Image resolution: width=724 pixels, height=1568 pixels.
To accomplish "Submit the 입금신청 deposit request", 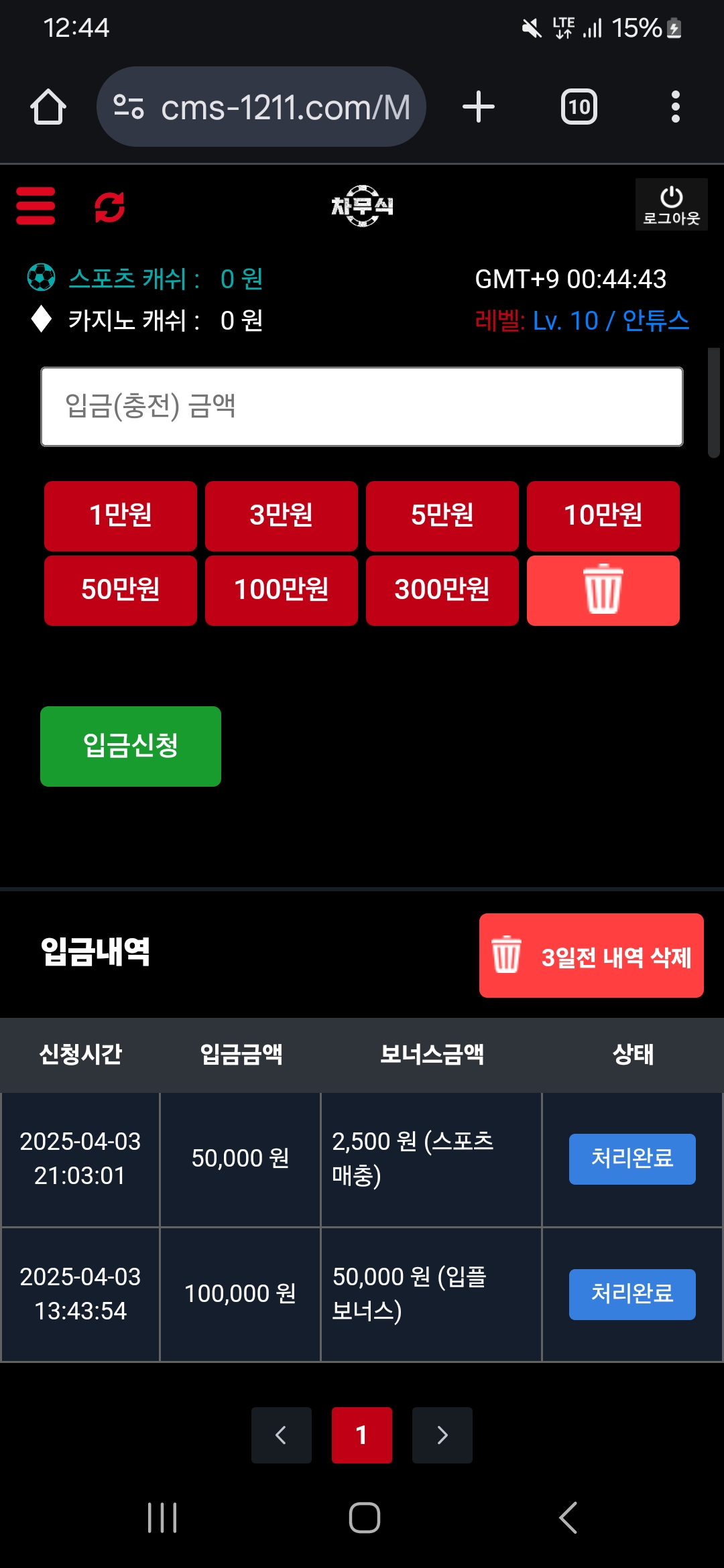I will 131,746.
